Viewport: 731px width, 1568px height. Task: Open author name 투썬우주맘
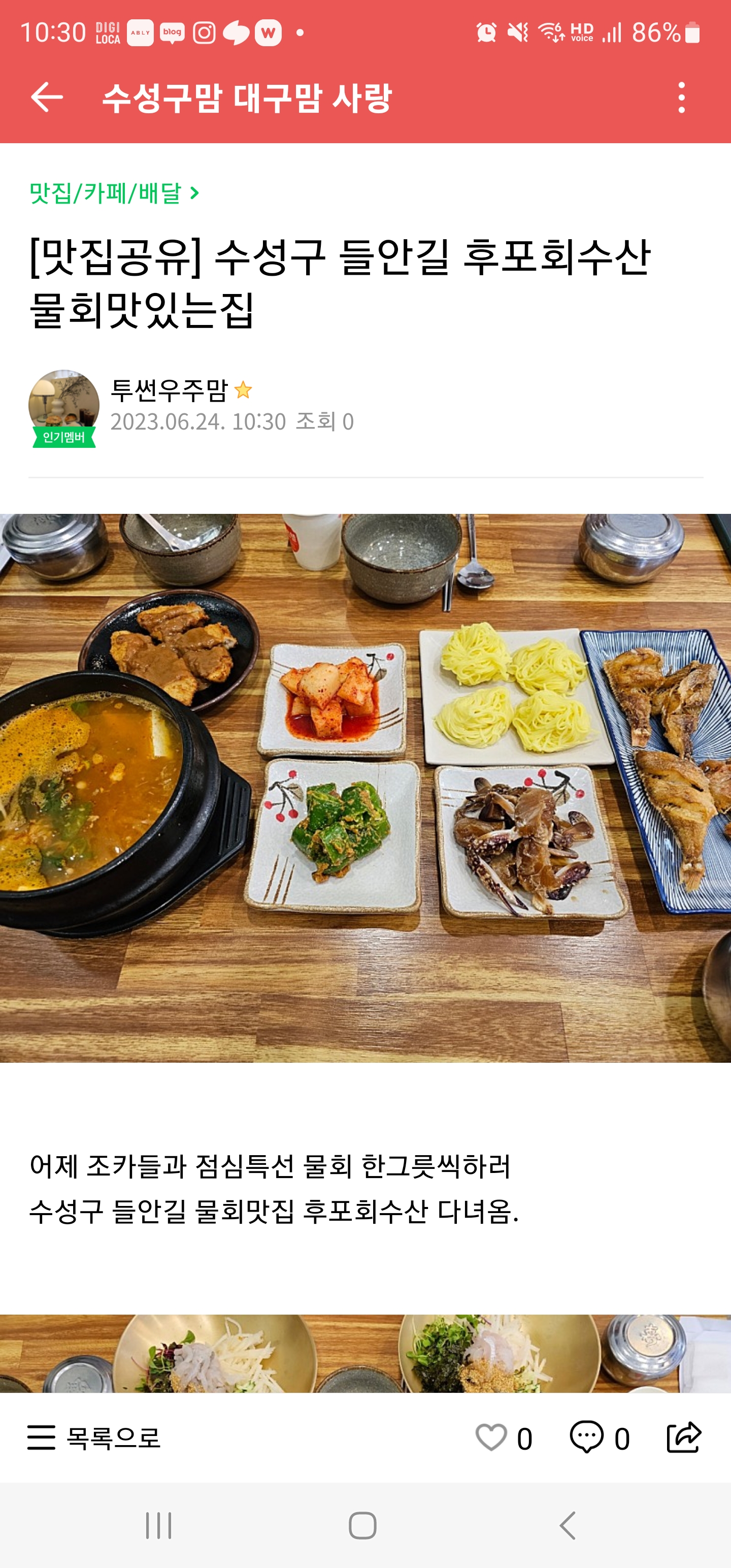point(169,390)
